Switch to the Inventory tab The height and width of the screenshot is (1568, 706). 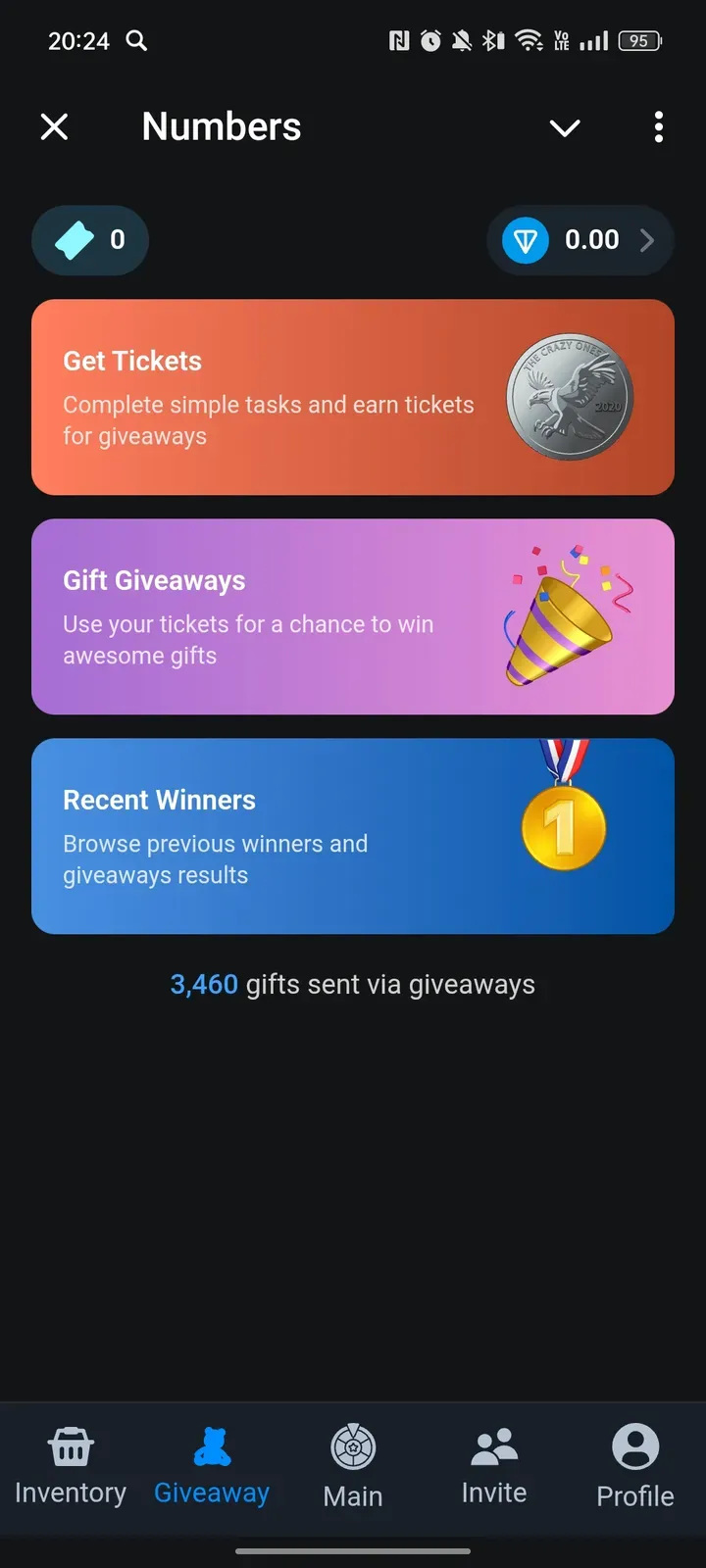coord(71,1467)
